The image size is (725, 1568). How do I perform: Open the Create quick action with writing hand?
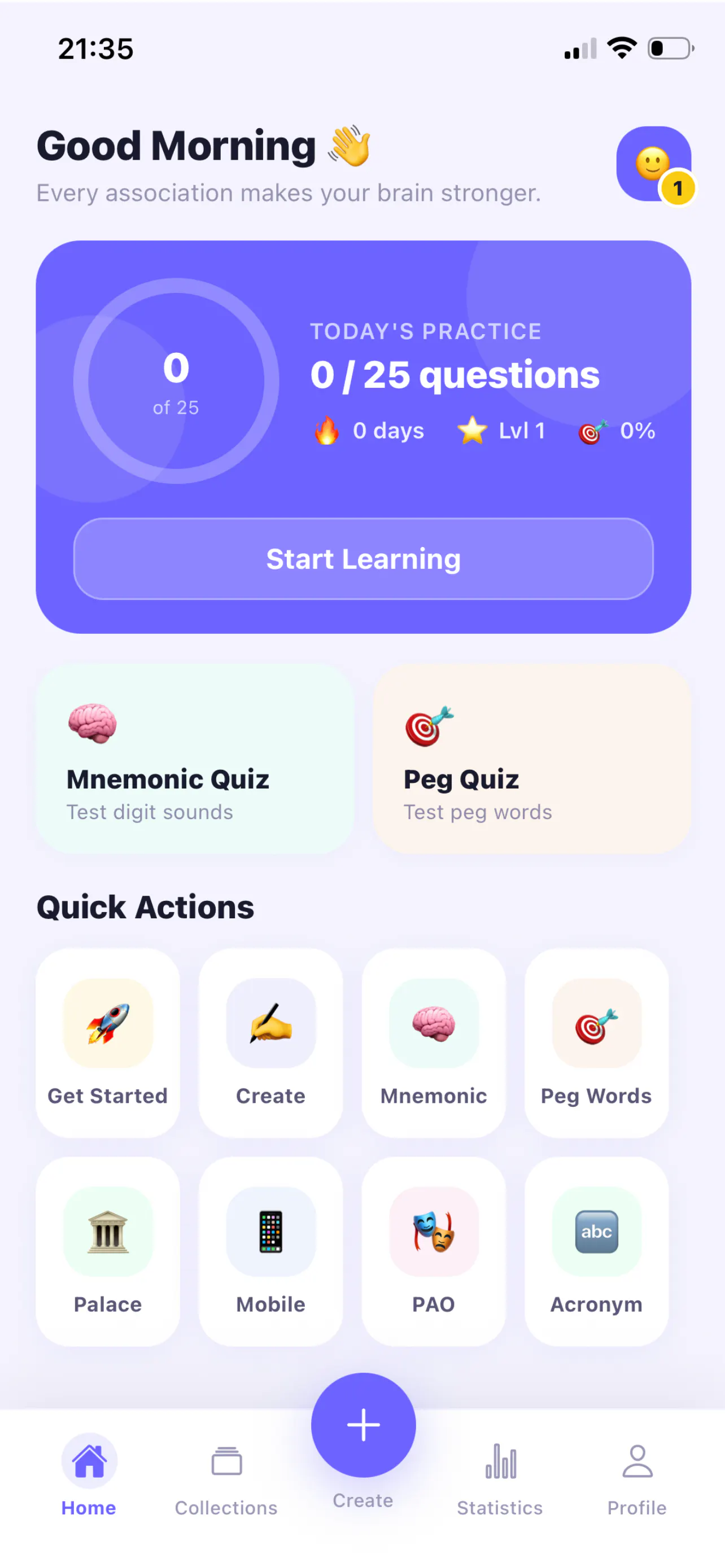pyautogui.click(x=271, y=1043)
